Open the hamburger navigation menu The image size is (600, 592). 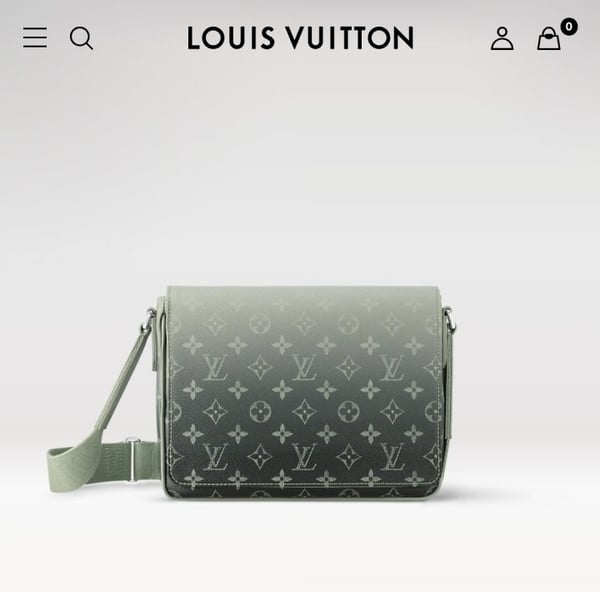35,38
